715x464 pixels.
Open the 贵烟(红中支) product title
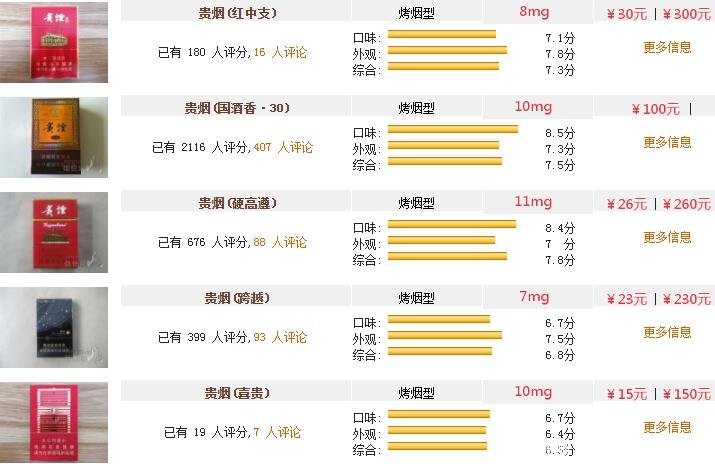coord(237,13)
